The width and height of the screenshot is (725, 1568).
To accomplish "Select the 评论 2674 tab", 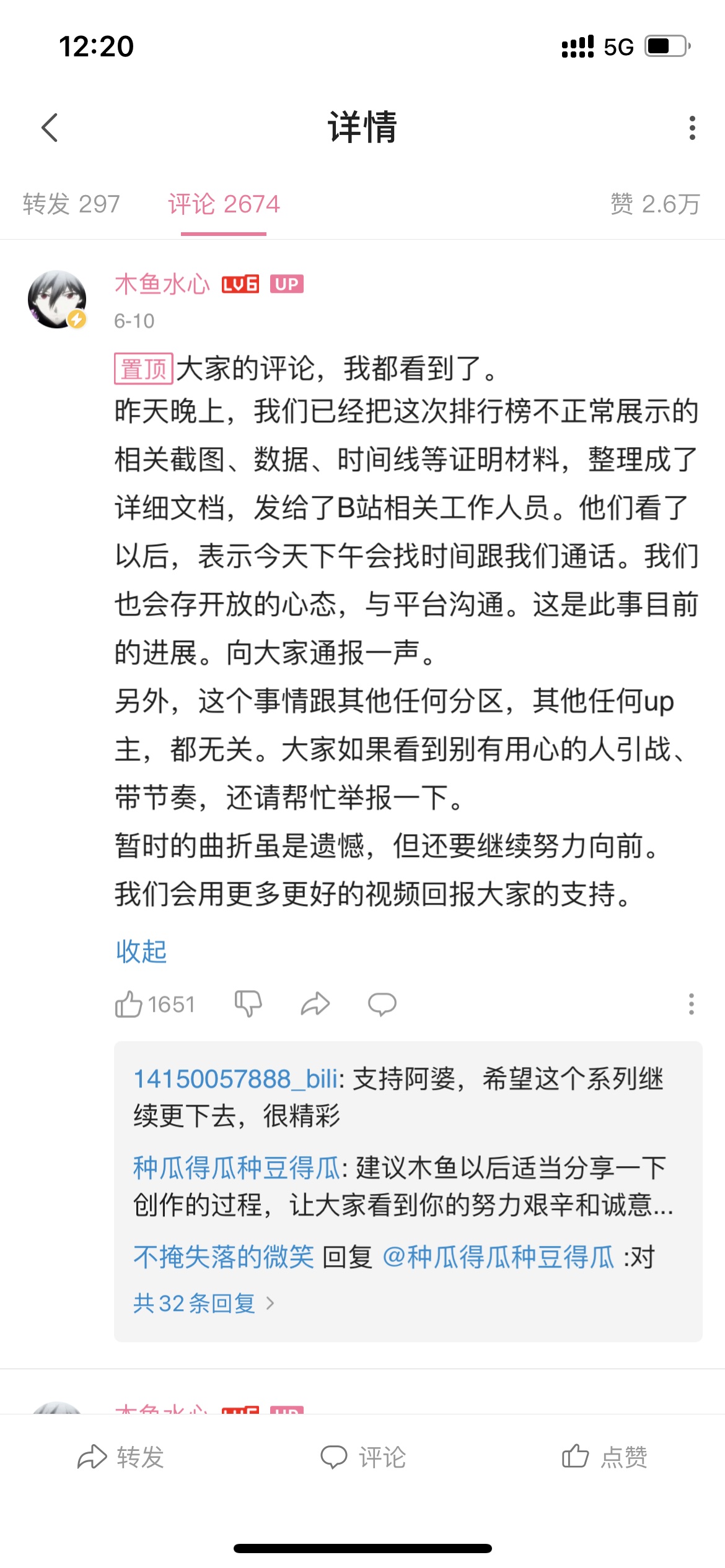I will tap(224, 204).
